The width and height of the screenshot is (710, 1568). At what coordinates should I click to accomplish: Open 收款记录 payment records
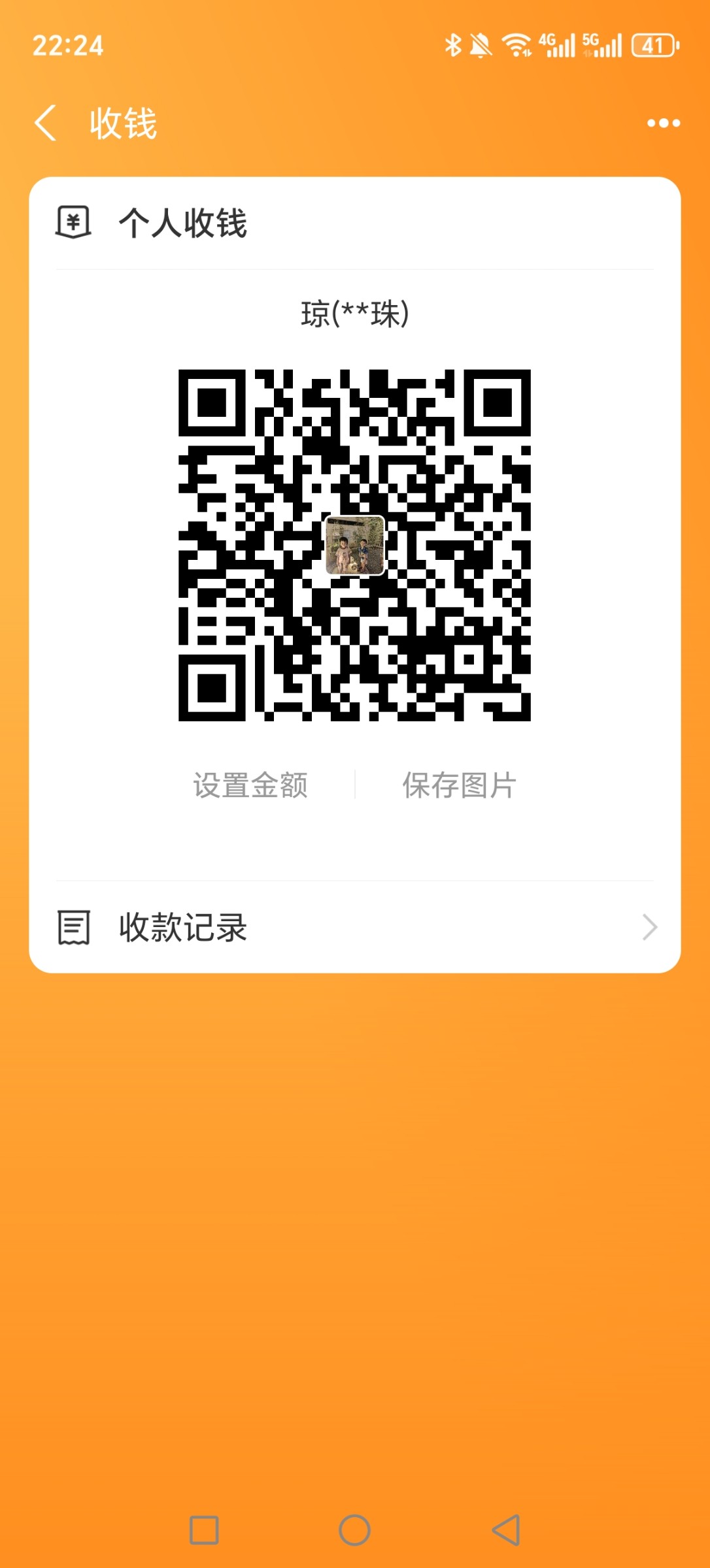182,927
